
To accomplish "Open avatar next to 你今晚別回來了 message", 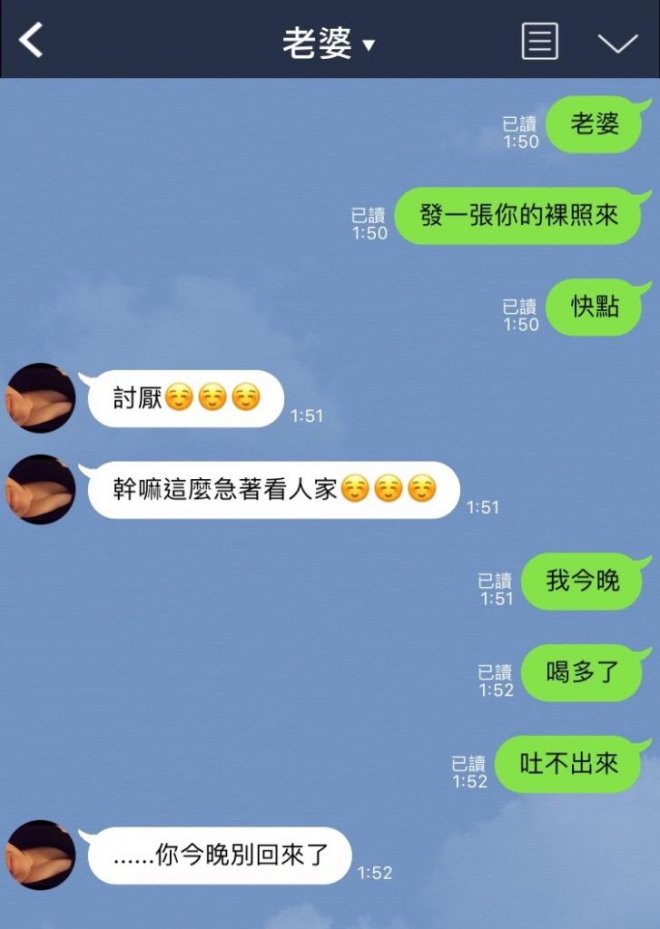I will (41, 855).
